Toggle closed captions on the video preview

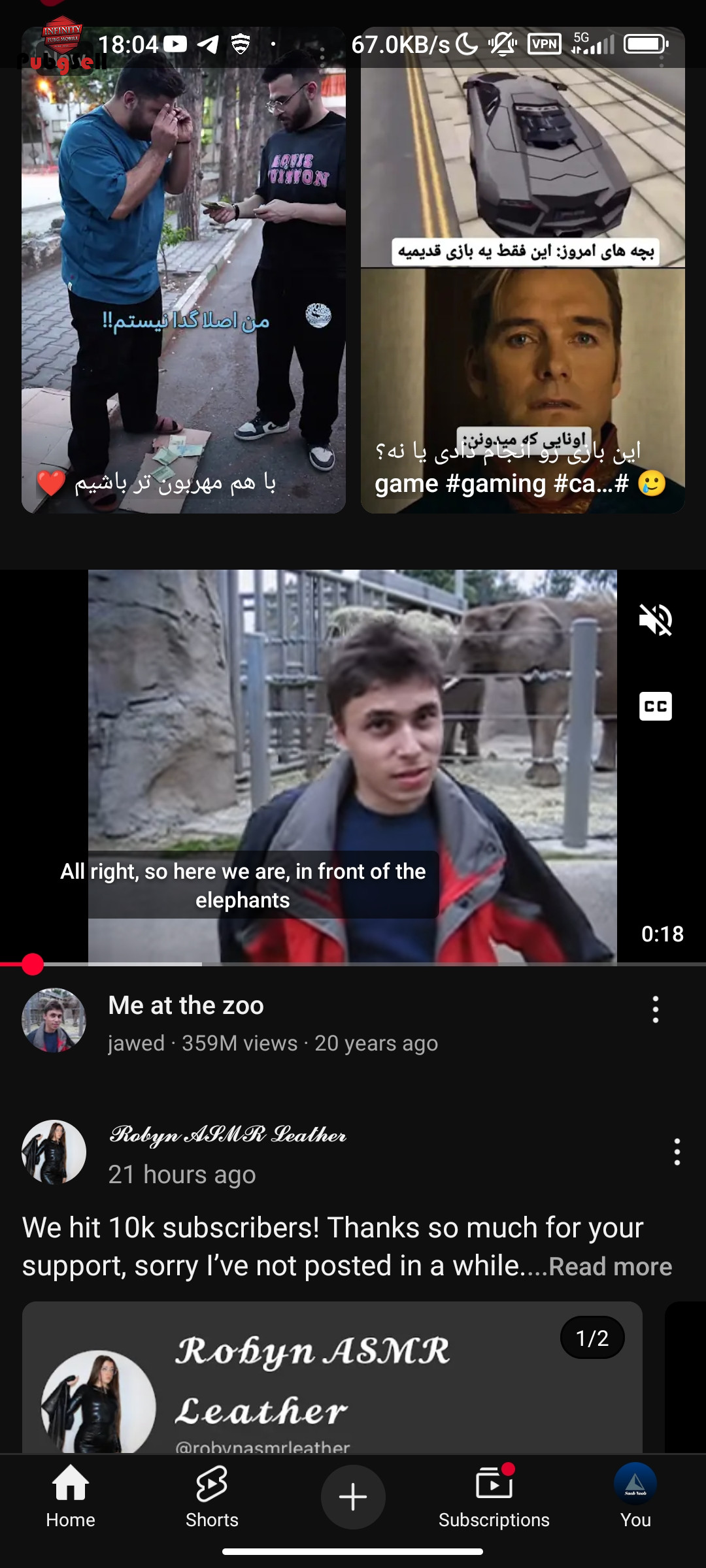coord(655,706)
